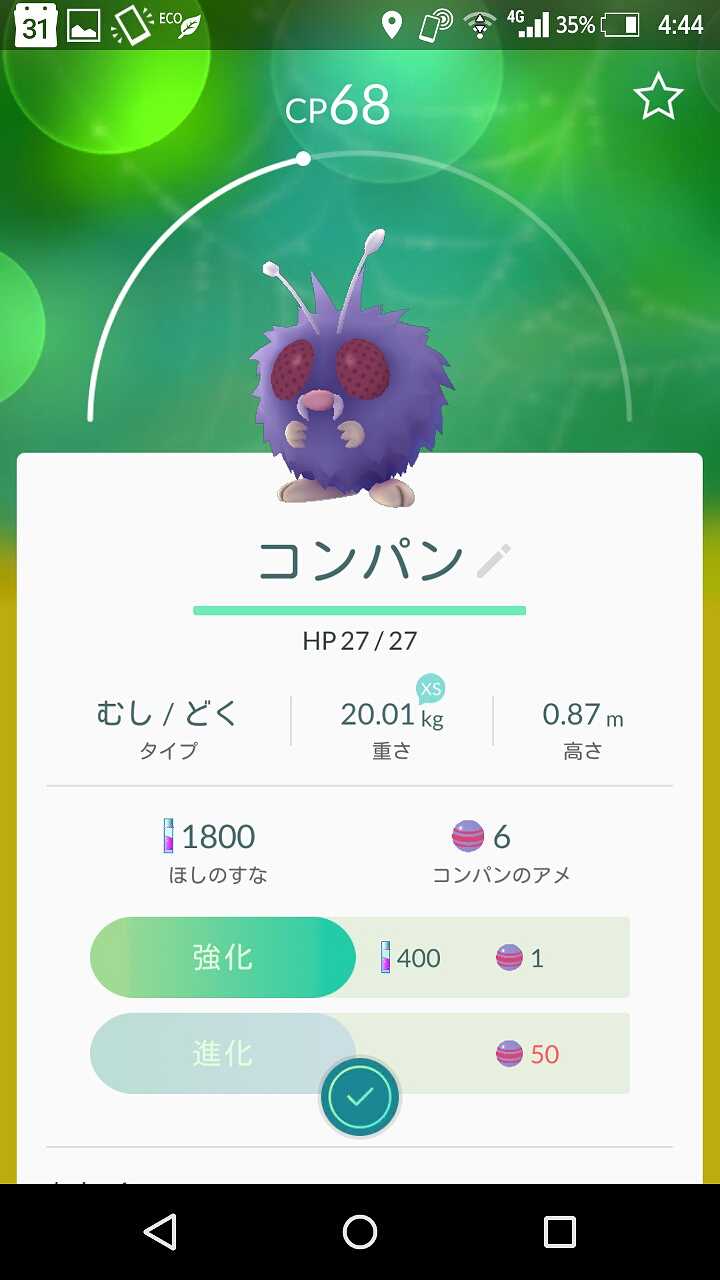Mark コンパン as a favorite with the star
The width and height of the screenshot is (720, 1280).
(658, 98)
